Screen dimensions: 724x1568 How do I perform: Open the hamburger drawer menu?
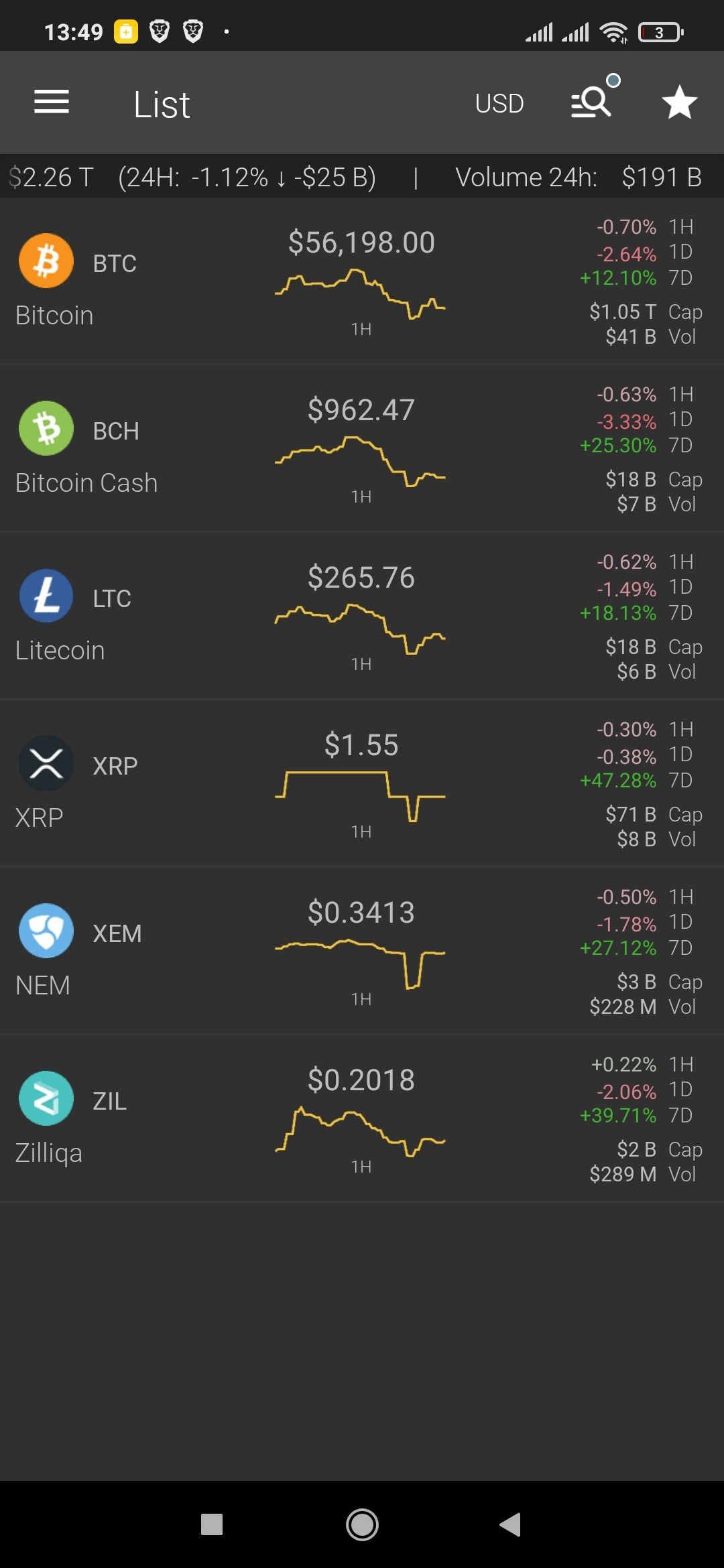[52, 103]
